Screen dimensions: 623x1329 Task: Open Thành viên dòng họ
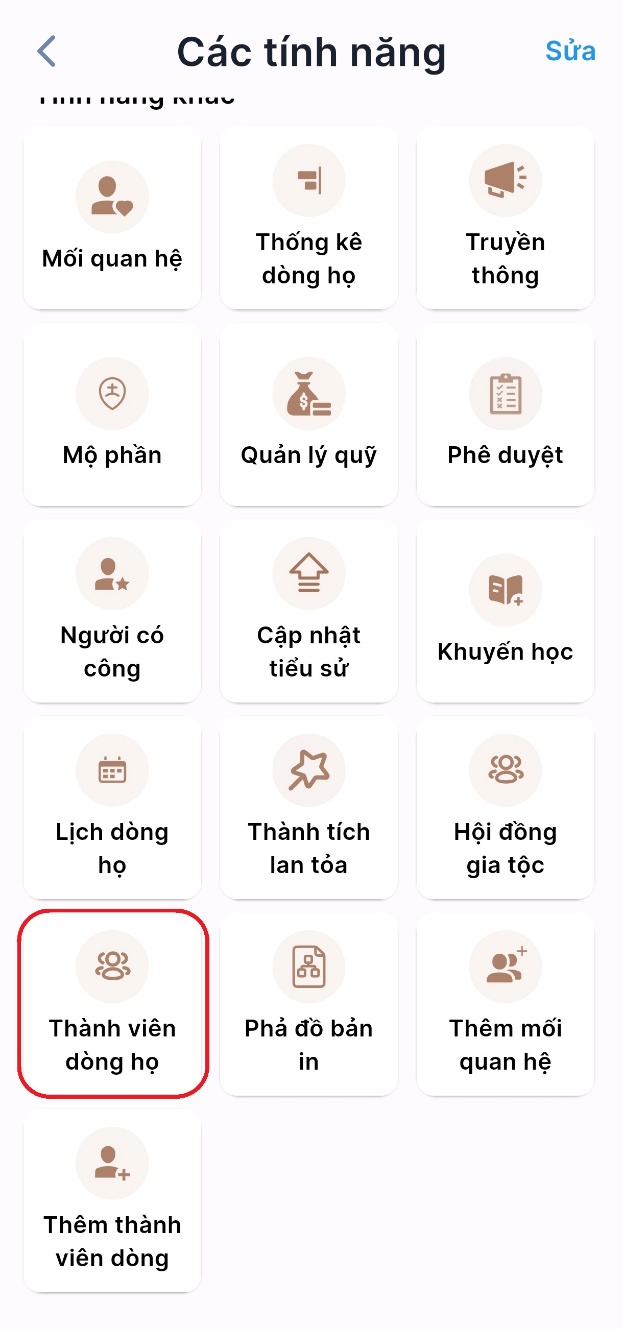click(x=112, y=1003)
